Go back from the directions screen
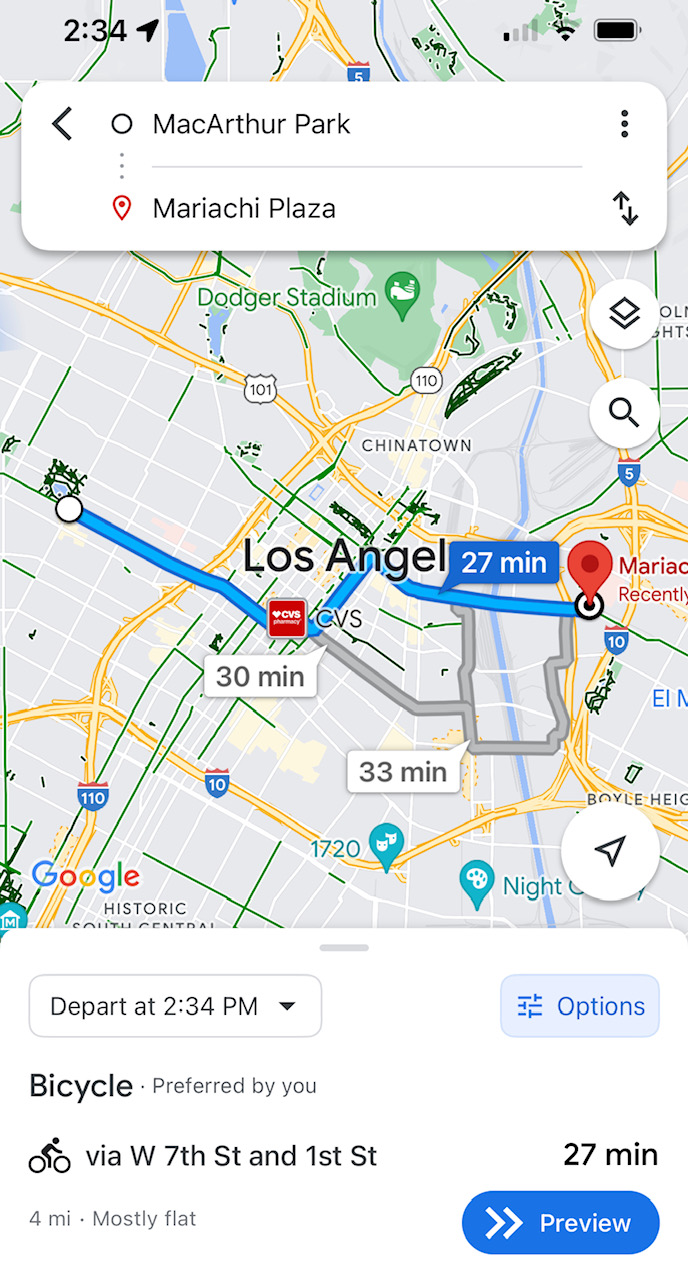The image size is (688, 1280). [62, 124]
